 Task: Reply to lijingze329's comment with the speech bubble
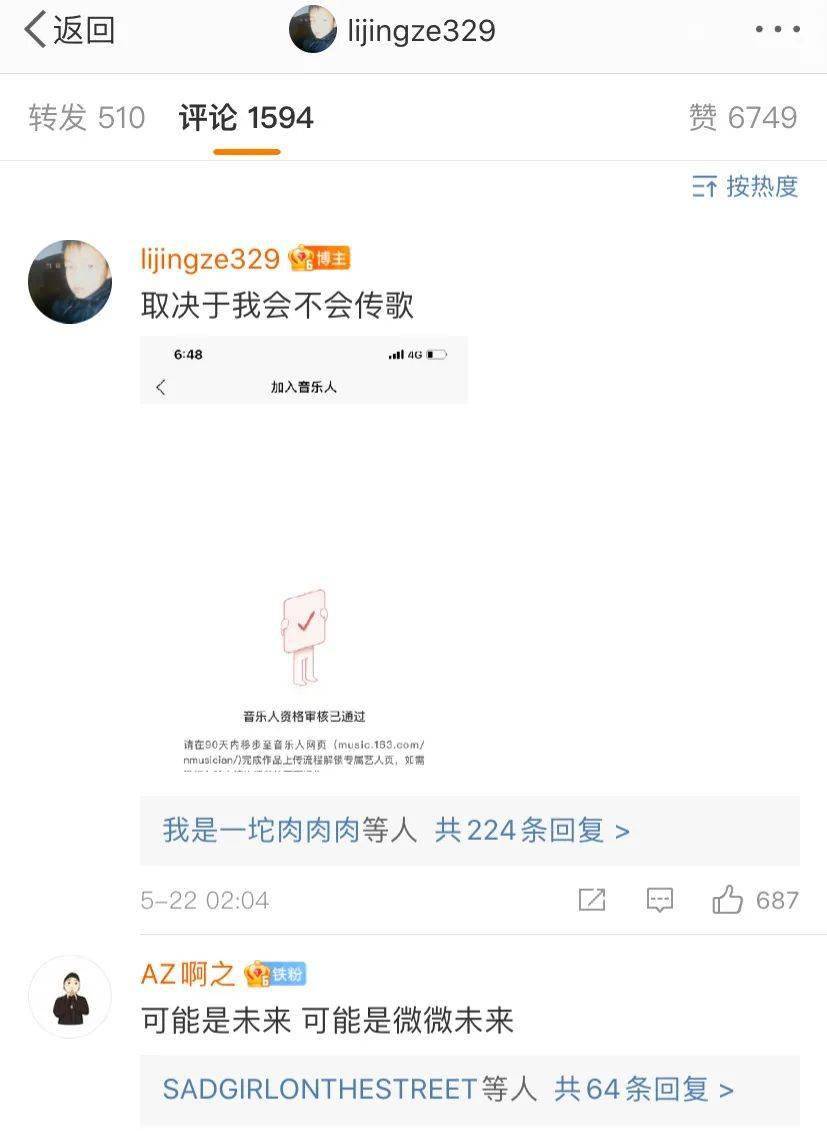pos(660,900)
